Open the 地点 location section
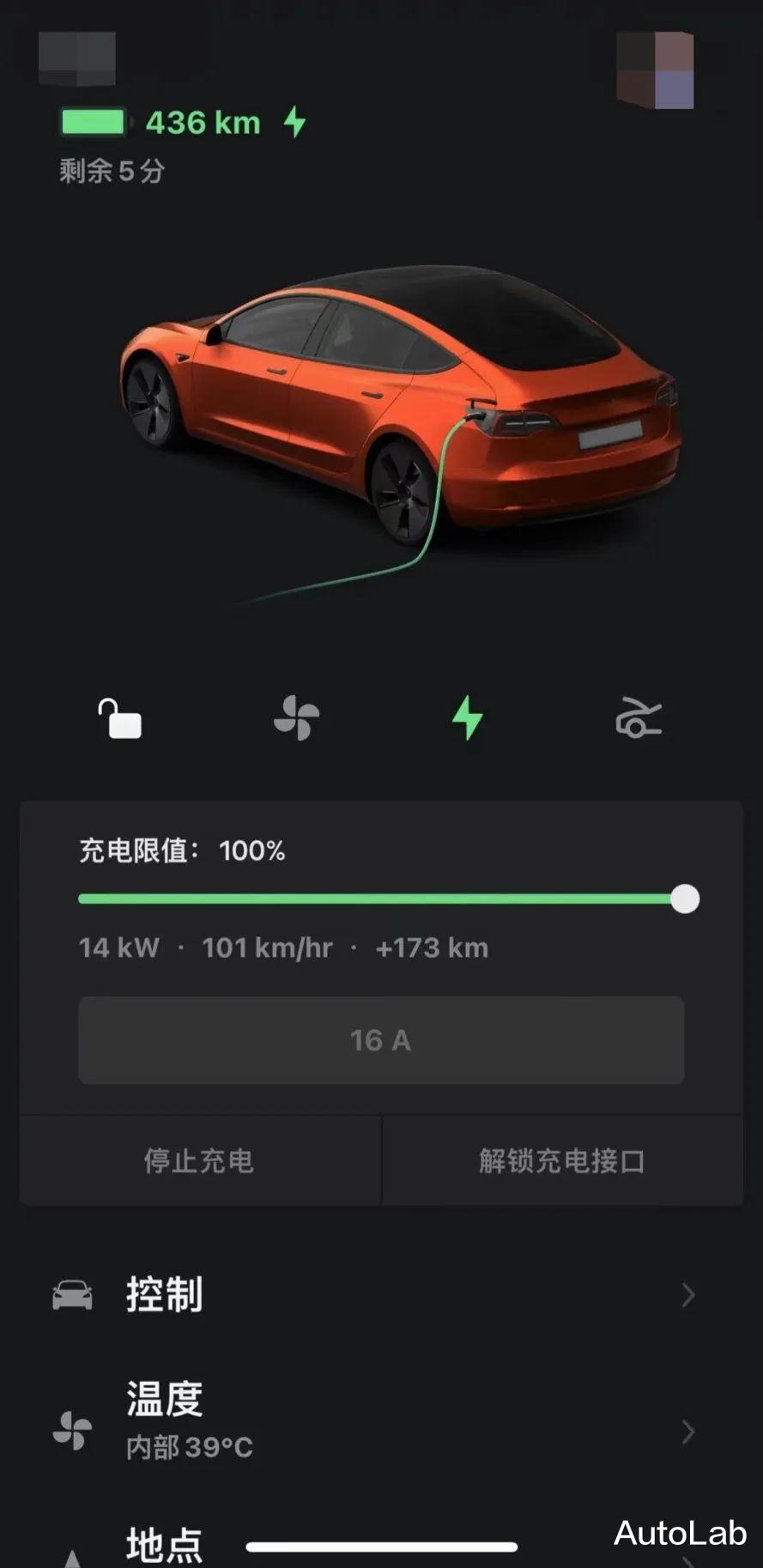 (165, 1541)
